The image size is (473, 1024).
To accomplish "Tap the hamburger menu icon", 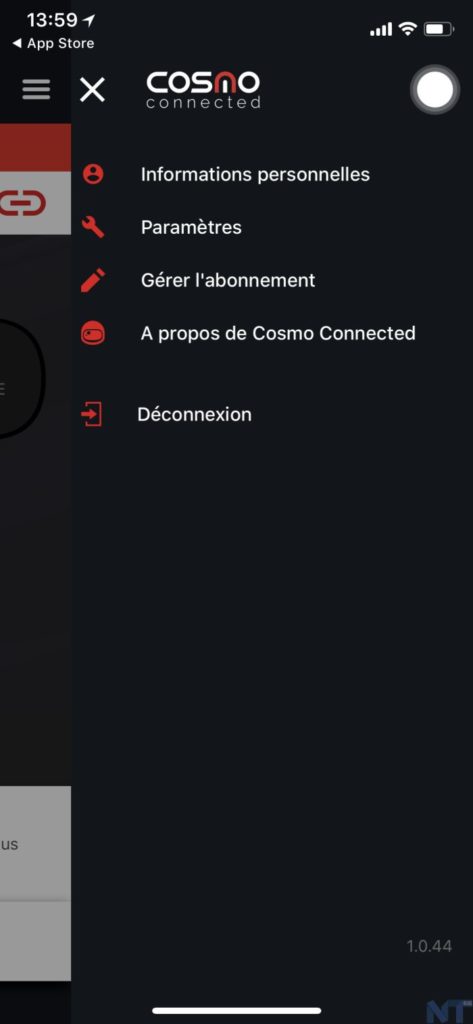I will [x=36, y=89].
